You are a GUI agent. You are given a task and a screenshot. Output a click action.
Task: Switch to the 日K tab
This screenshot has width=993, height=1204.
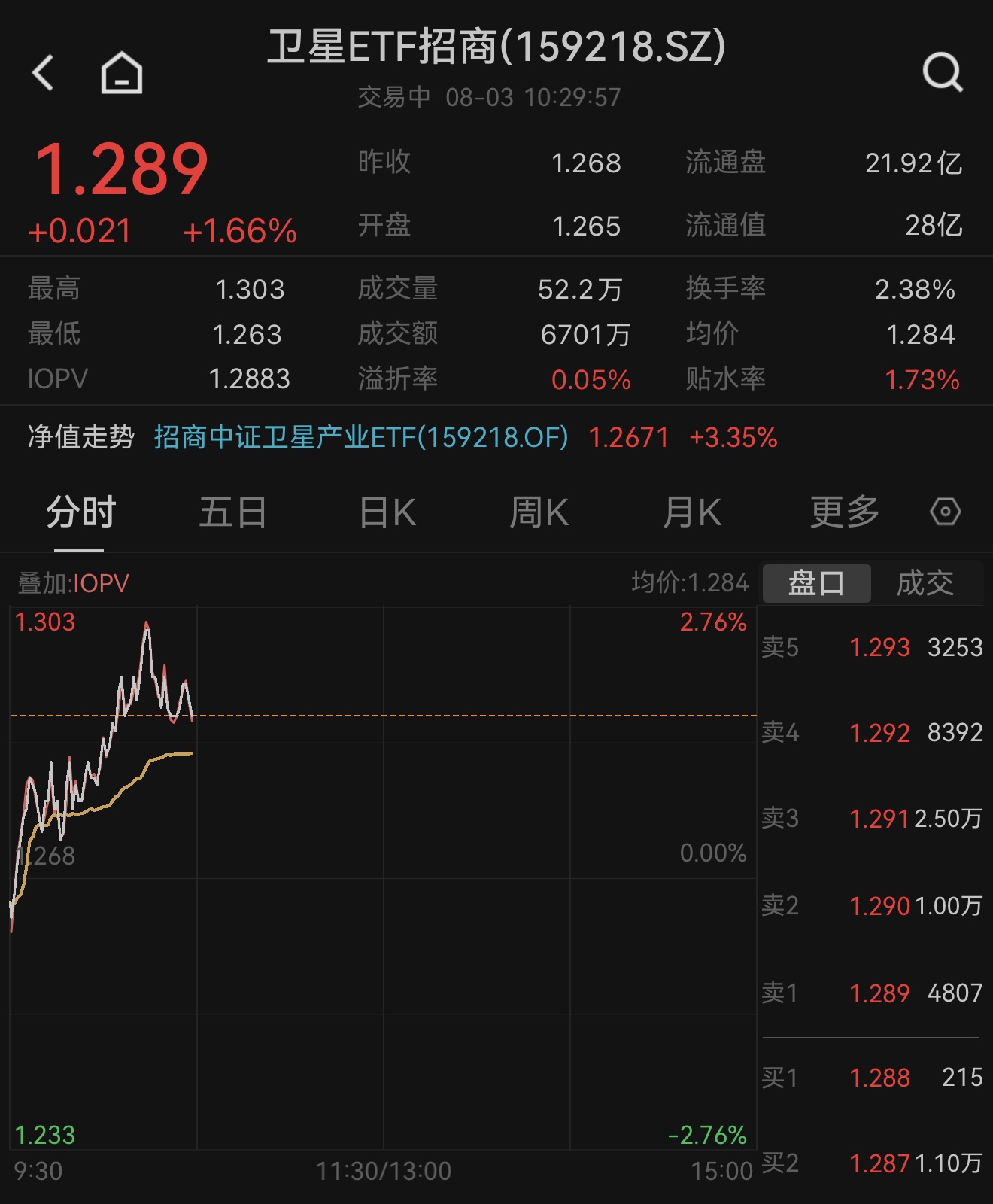[x=387, y=512]
